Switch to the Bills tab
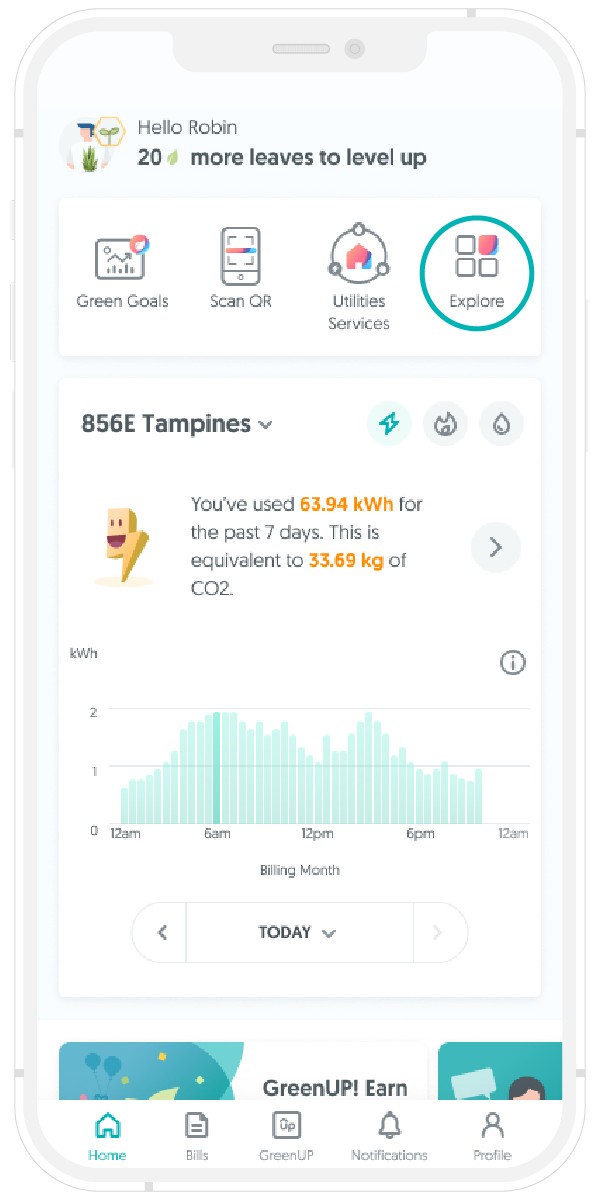Screen dimensions: 600x1200 (x=197, y=1136)
